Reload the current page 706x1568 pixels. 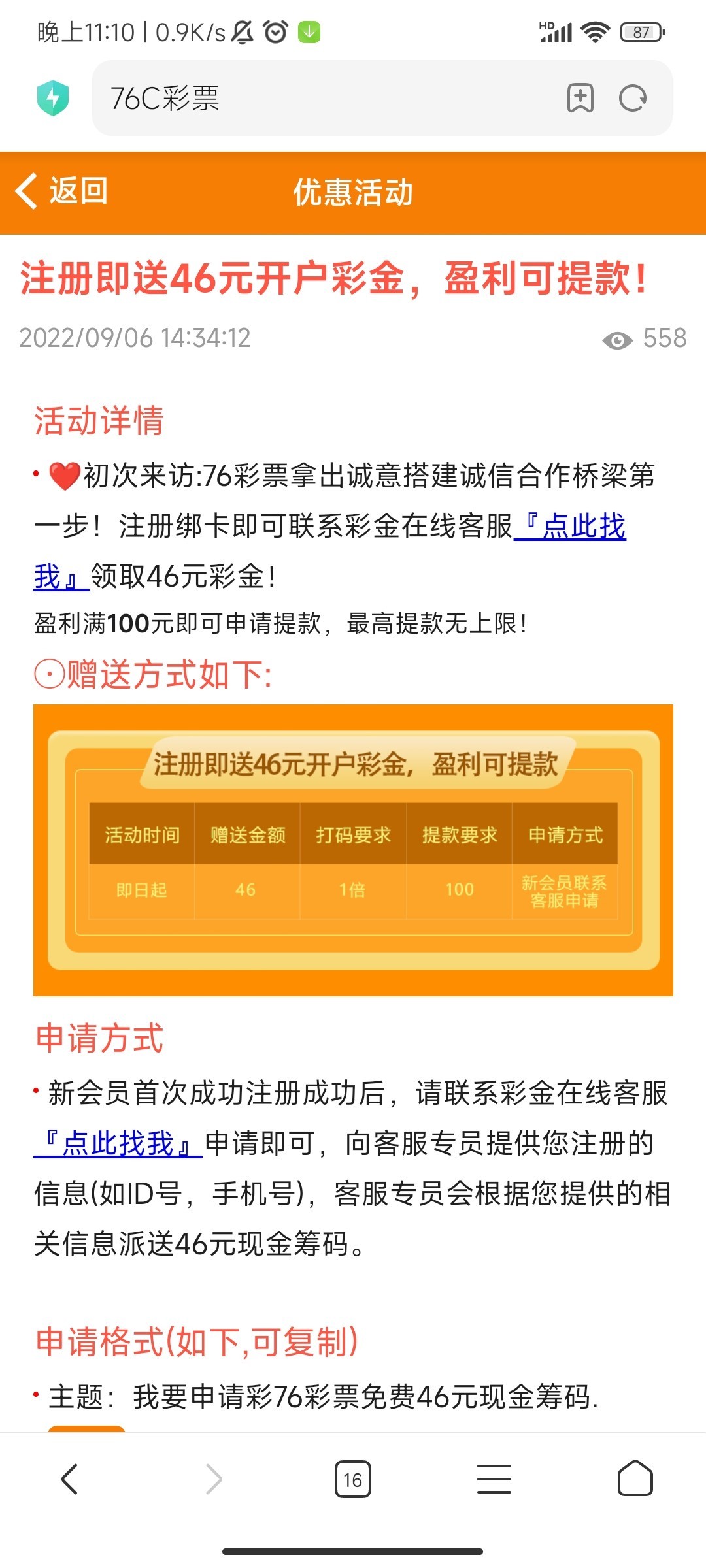point(632,99)
